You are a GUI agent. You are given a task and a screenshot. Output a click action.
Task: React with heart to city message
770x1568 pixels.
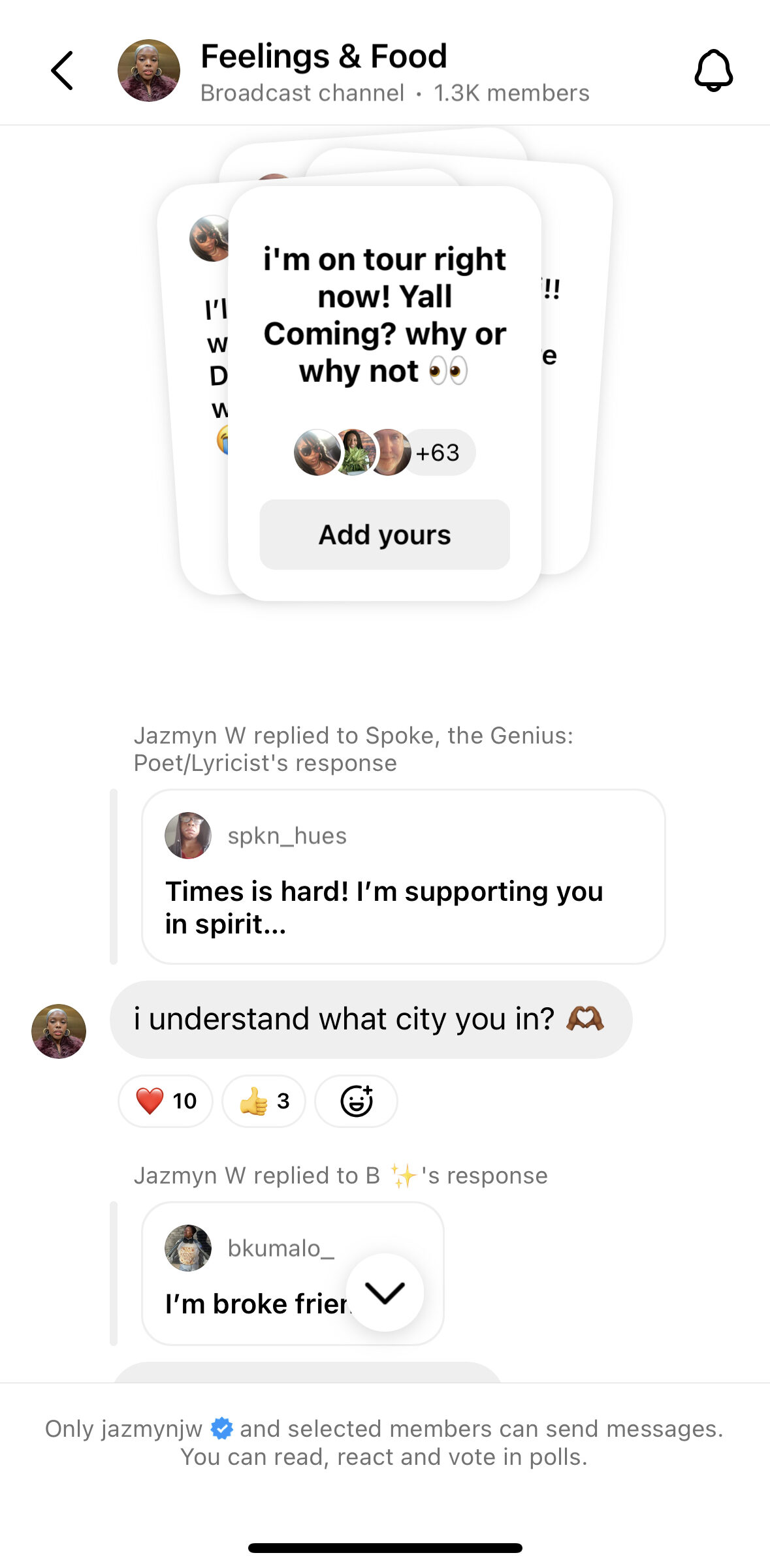pos(166,1101)
